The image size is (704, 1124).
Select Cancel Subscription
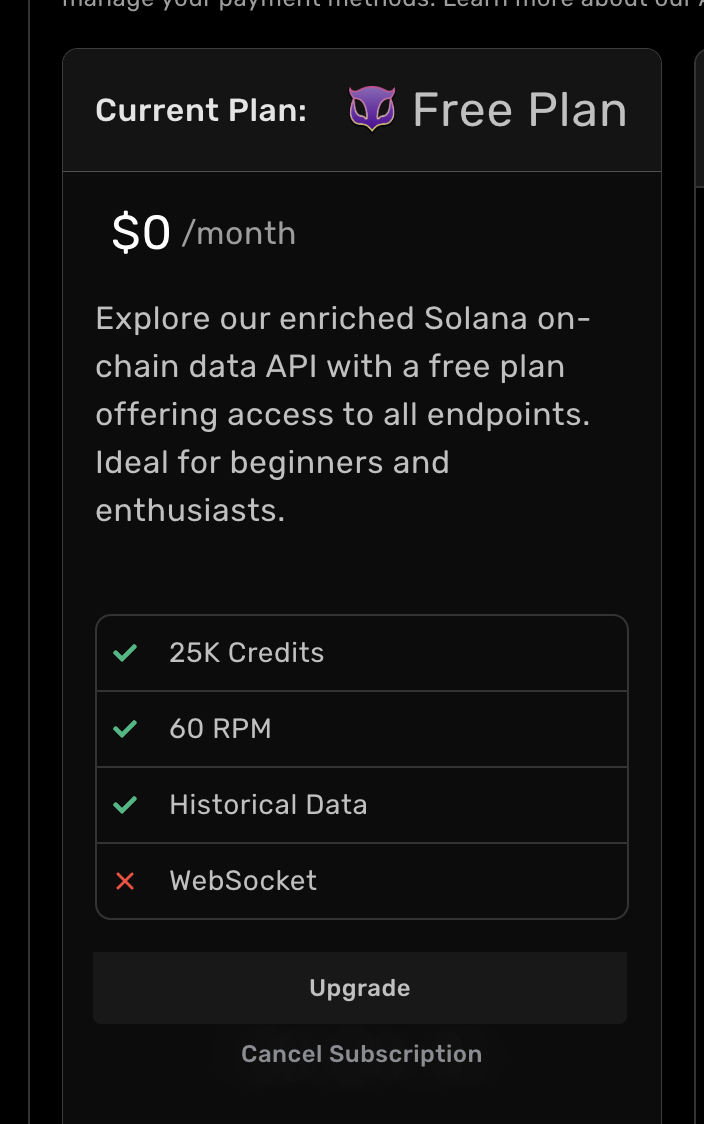point(361,1054)
